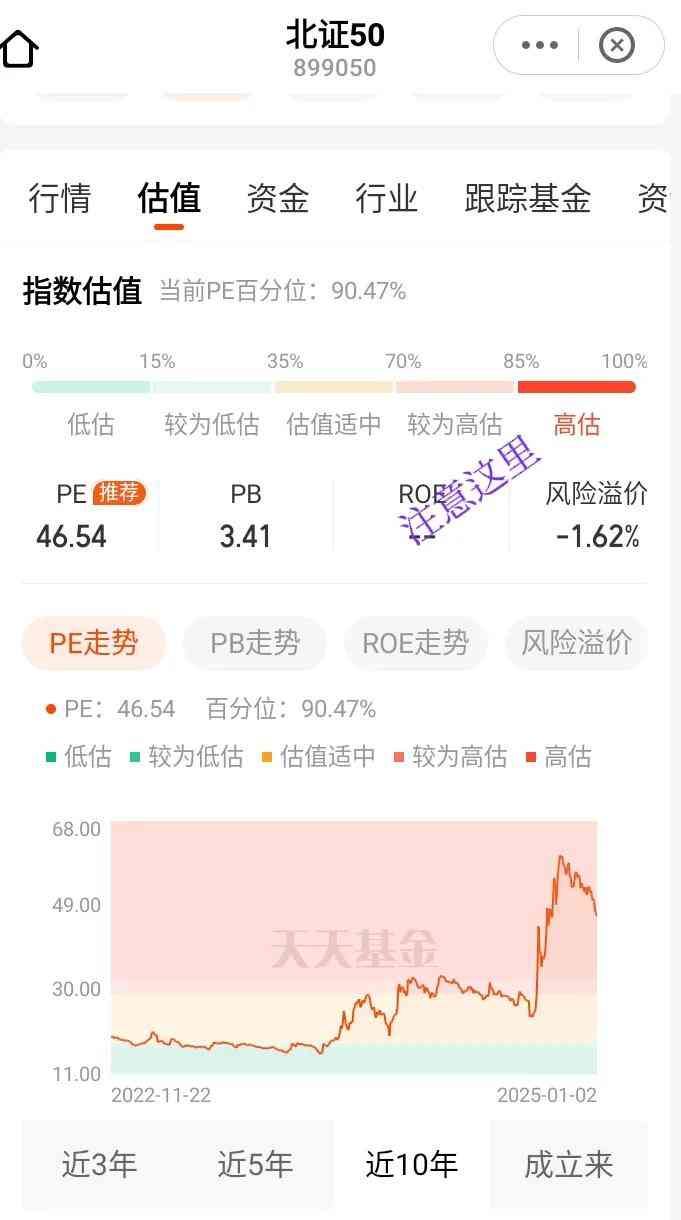The image size is (681, 1220).
Task: Open the 行业 tab
Action: point(386,198)
